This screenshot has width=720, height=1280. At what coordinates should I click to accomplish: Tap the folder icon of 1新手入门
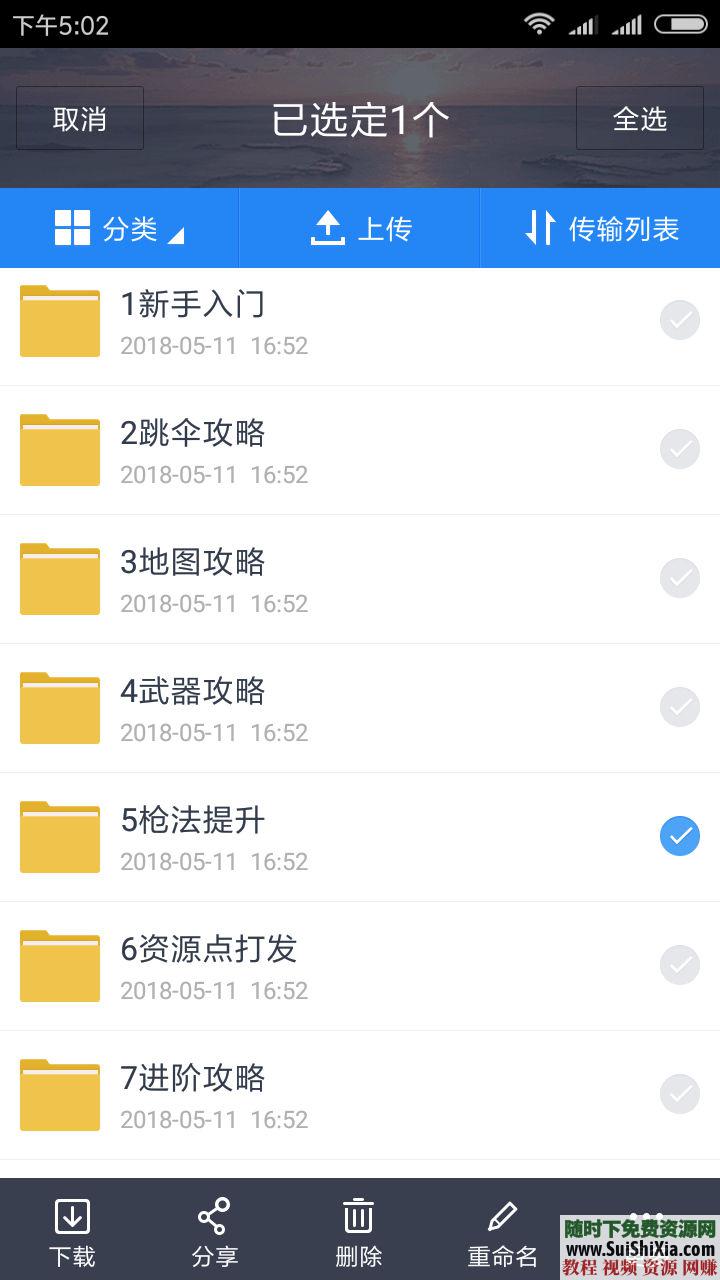(59, 320)
